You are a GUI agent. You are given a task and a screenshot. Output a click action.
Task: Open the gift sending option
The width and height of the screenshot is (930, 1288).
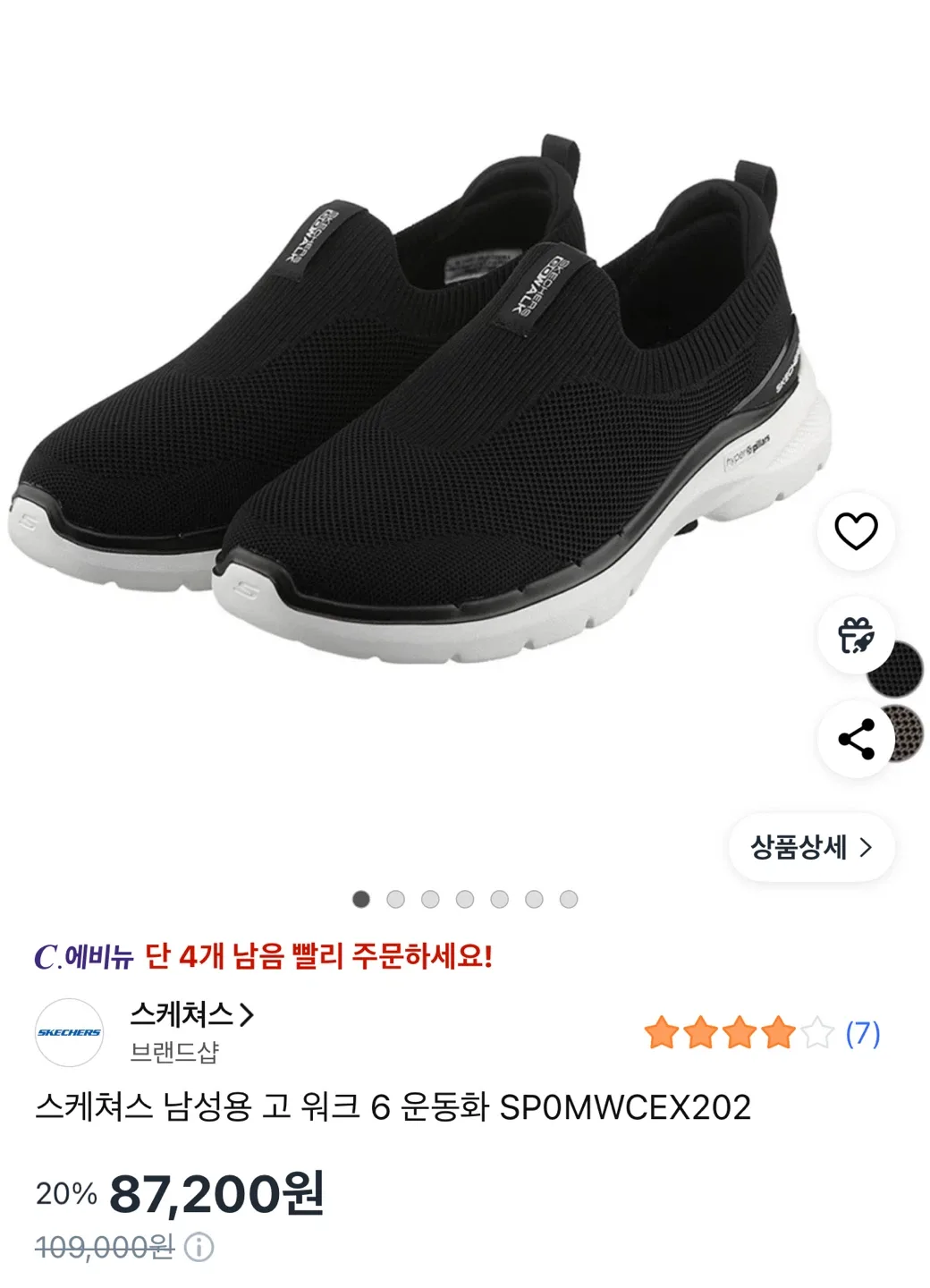pos(856,633)
